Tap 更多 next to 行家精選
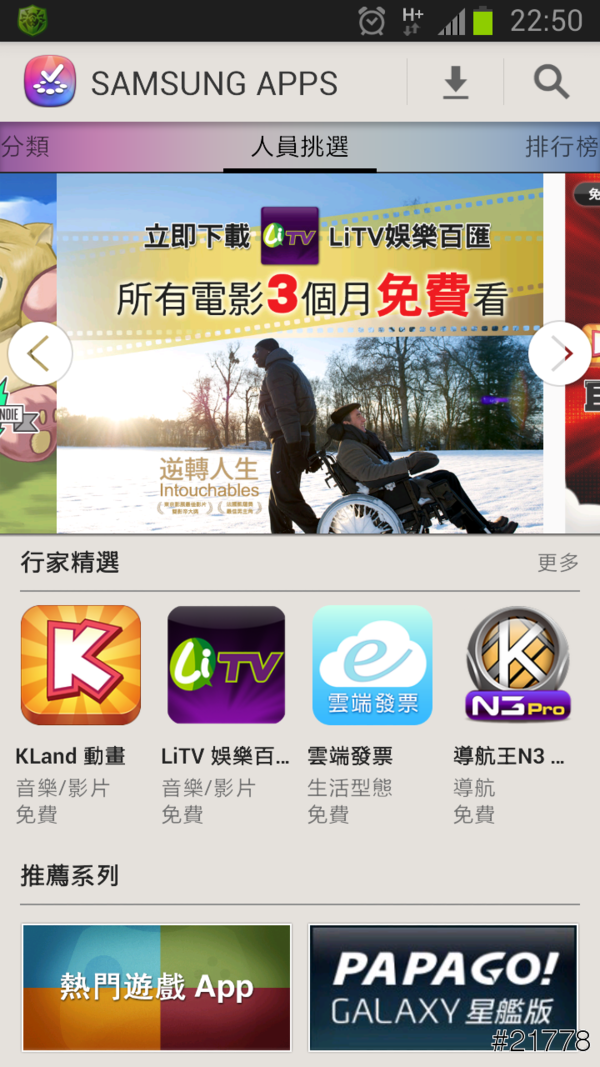Screen dimensions: 600x1067 558,563
